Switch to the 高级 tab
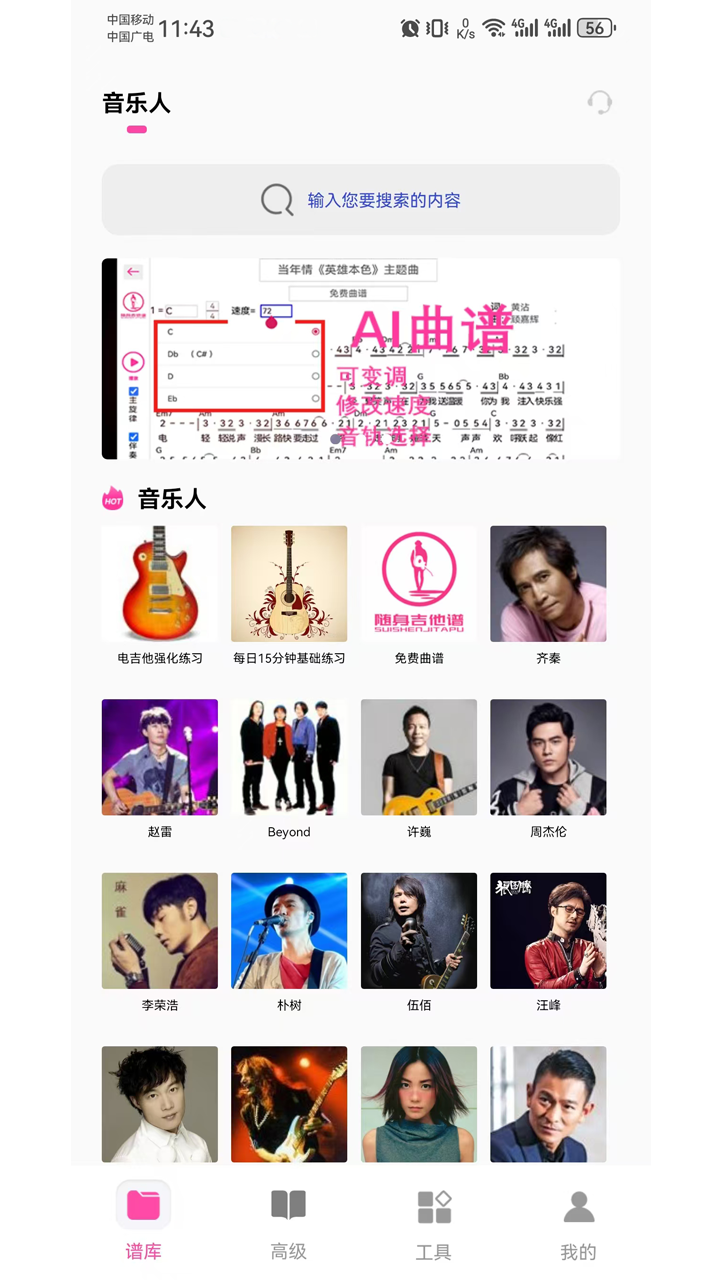The width and height of the screenshot is (720, 1280). tap(289, 1222)
